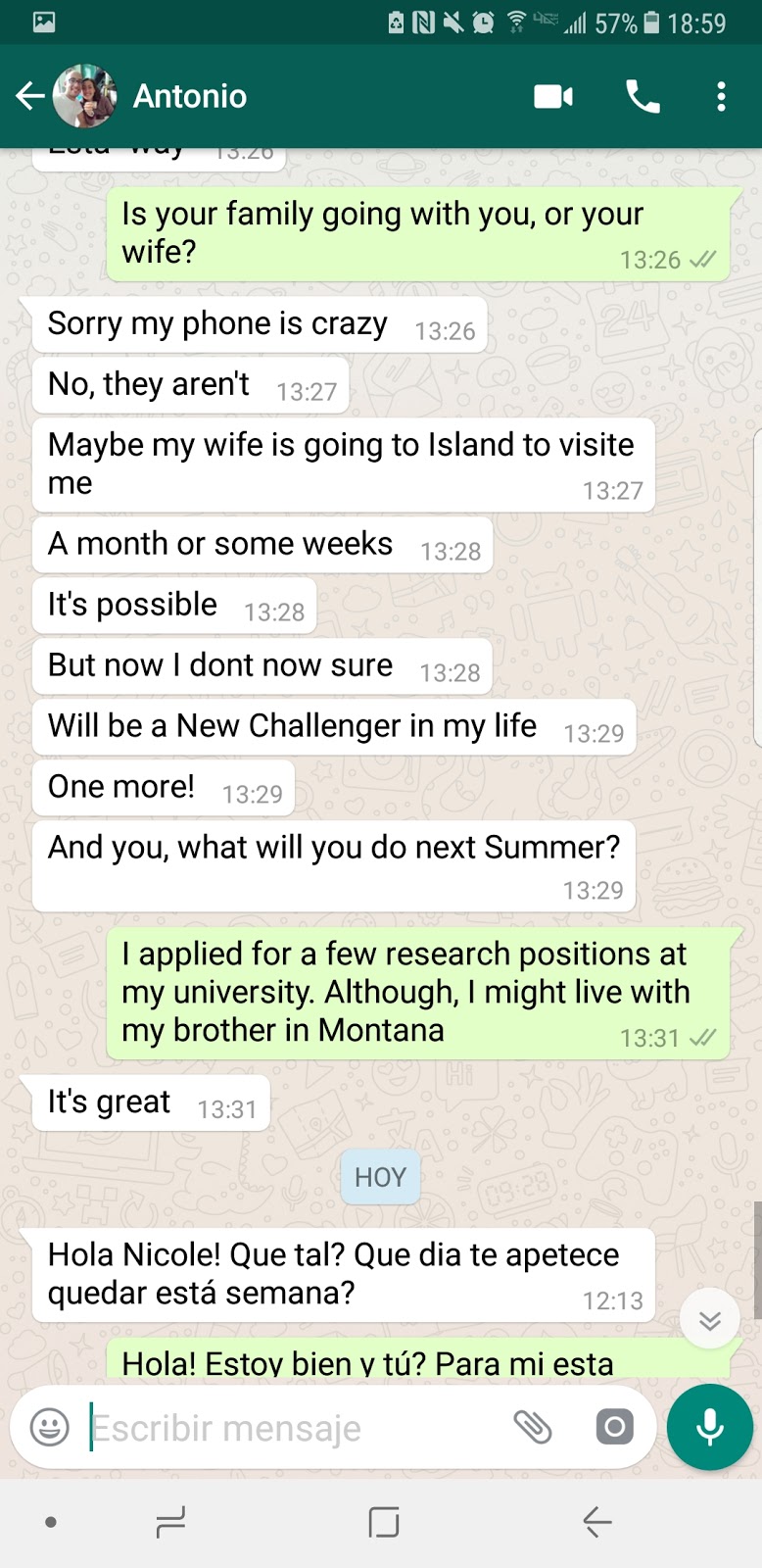The width and height of the screenshot is (762, 1568).
Task: Go back to the chat list
Action: [29, 96]
